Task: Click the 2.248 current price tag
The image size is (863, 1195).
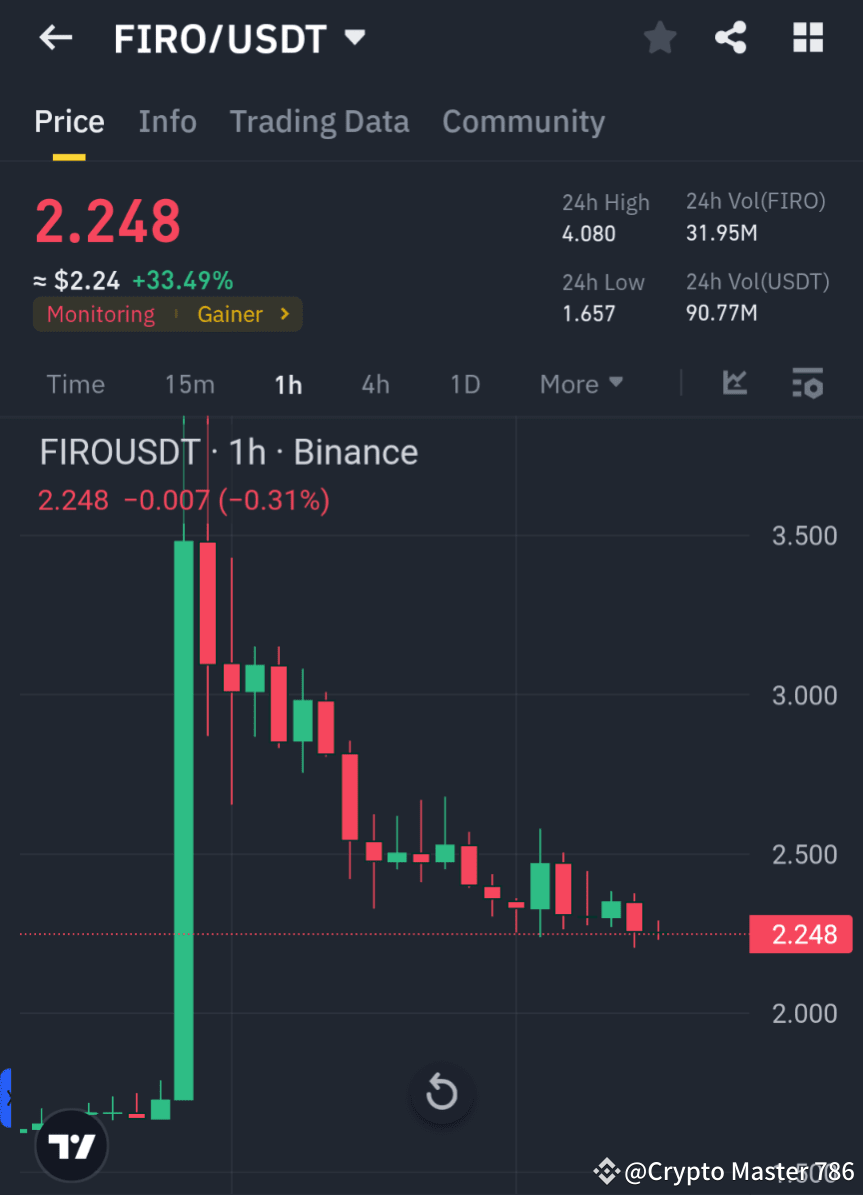Action: click(800, 934)
